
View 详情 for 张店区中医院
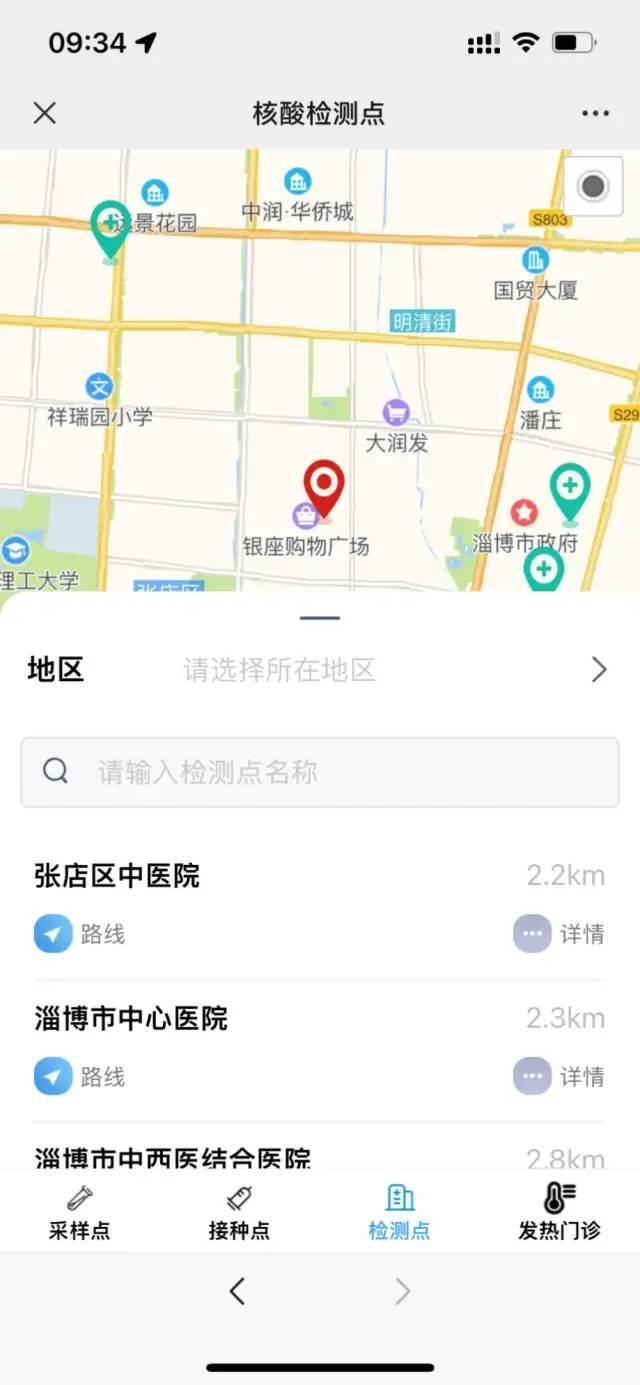pyautogui.click(x=559, y=934)
